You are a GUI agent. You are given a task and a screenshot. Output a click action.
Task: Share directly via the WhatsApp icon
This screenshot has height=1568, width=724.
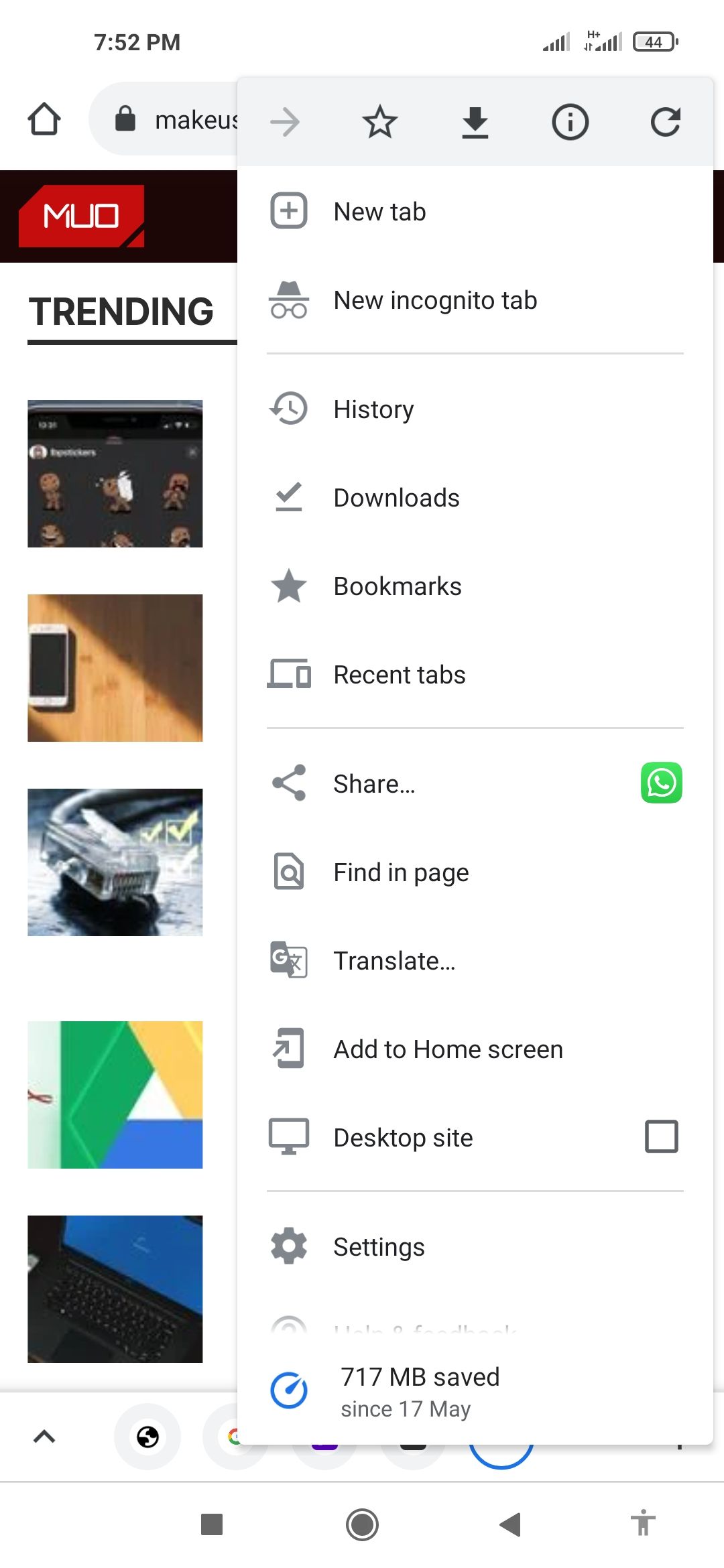(x=661, y=783)
